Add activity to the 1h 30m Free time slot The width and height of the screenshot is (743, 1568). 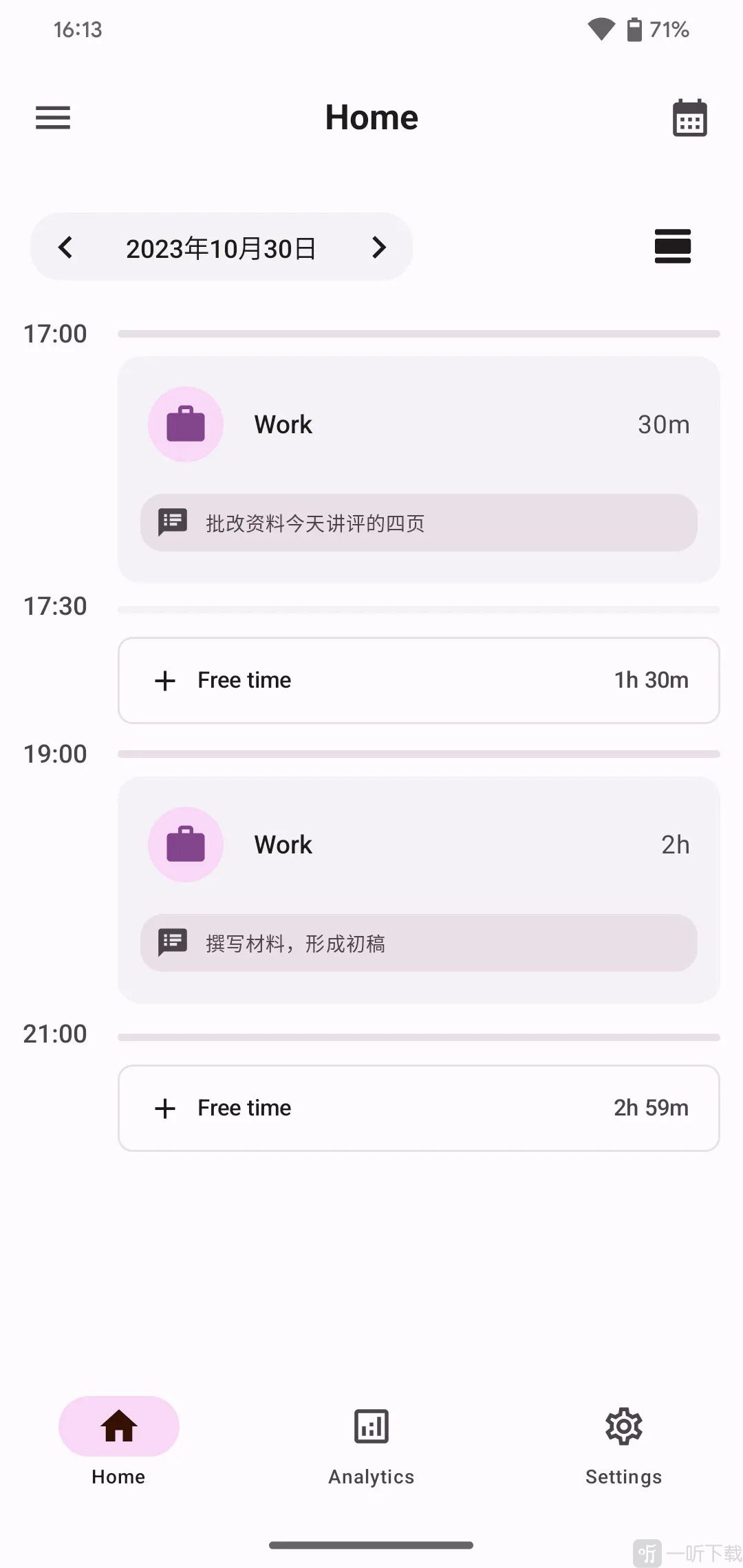coord(418,680)
